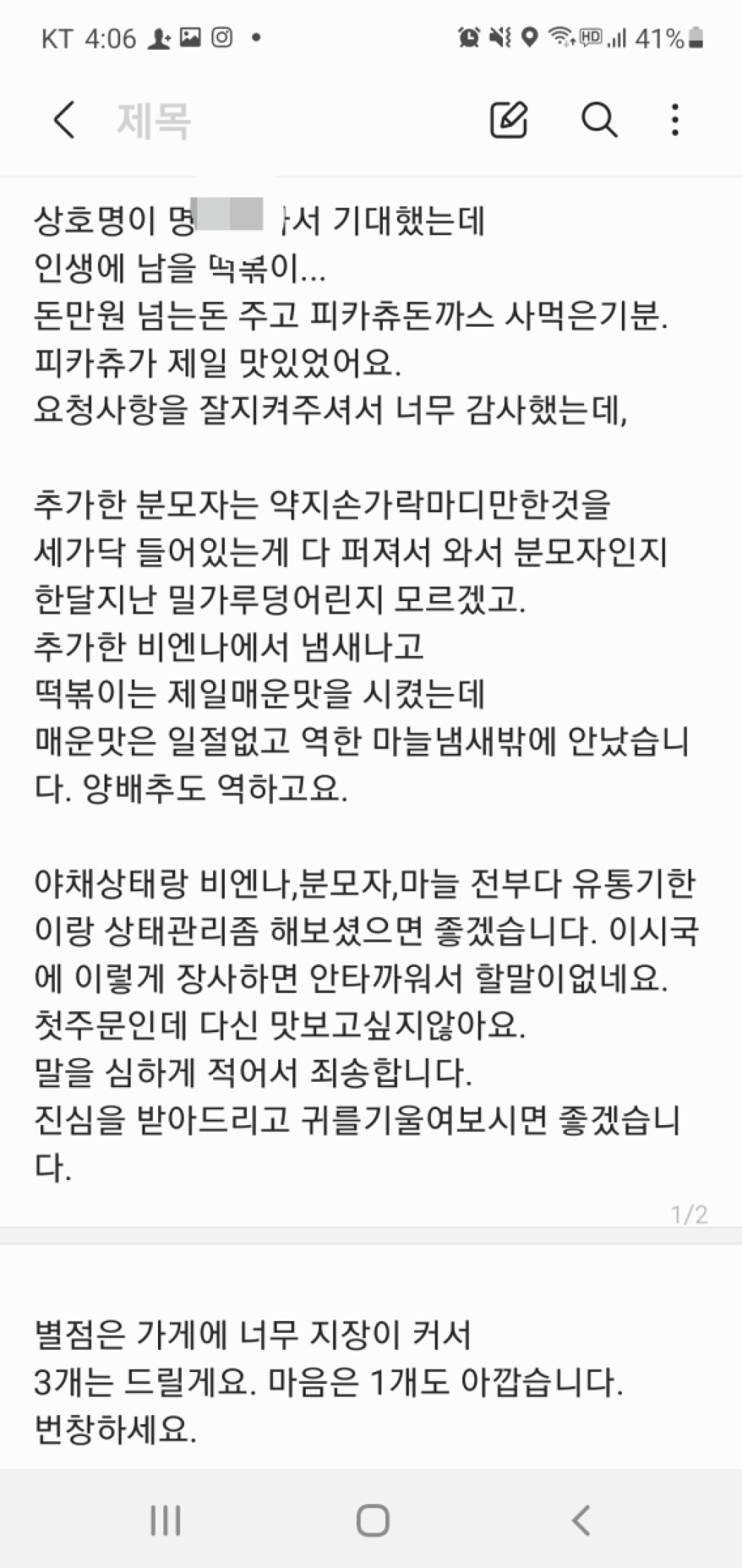Search within the note
742x1568 pixels.
tap(599, 119)
